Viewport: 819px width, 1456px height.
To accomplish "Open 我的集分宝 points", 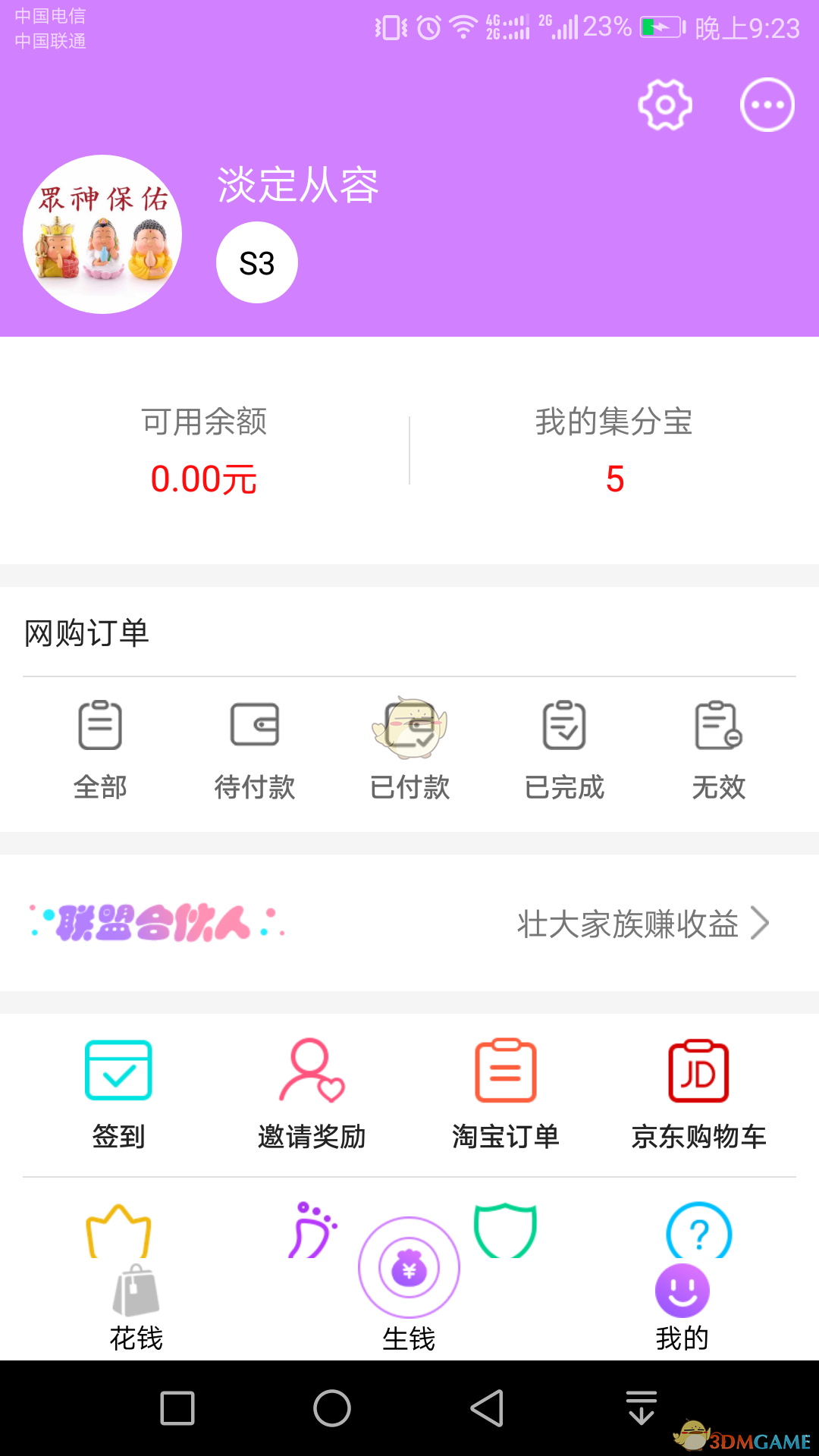I will pos(614,451).
